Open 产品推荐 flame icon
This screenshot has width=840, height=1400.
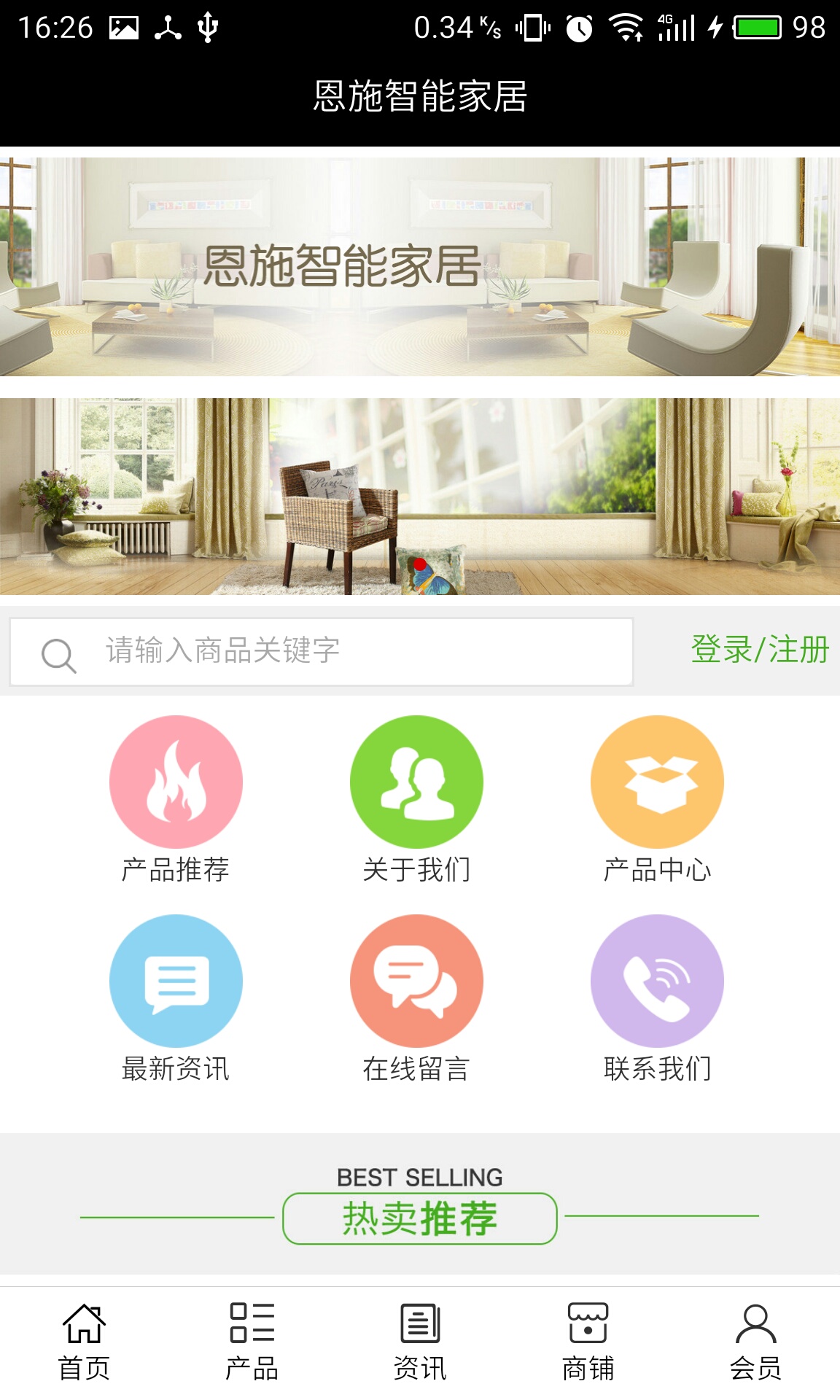pyautogui.click(x=176, y=782)
